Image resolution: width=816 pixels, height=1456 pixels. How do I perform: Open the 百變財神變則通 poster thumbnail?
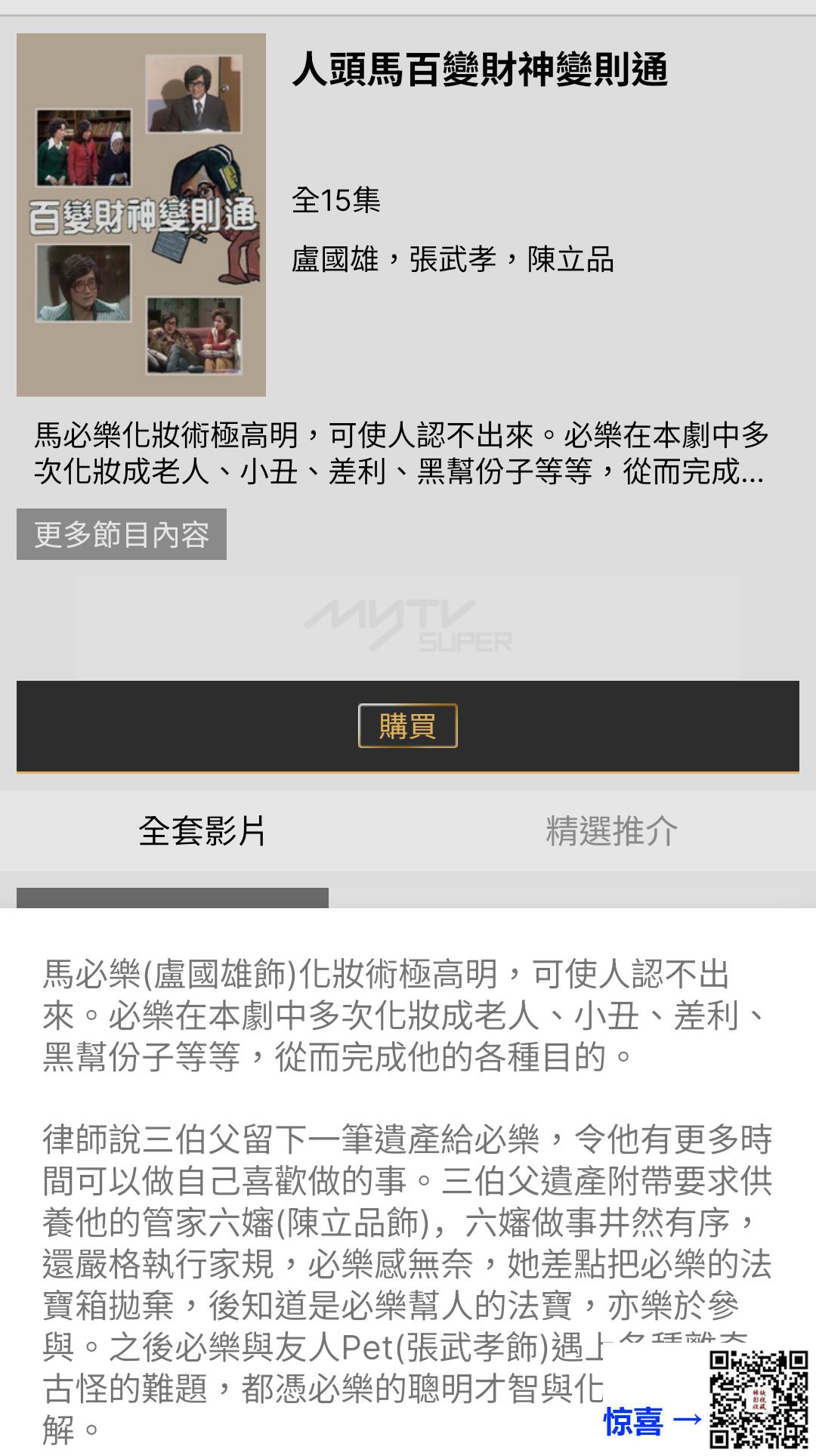coord(141,215)
